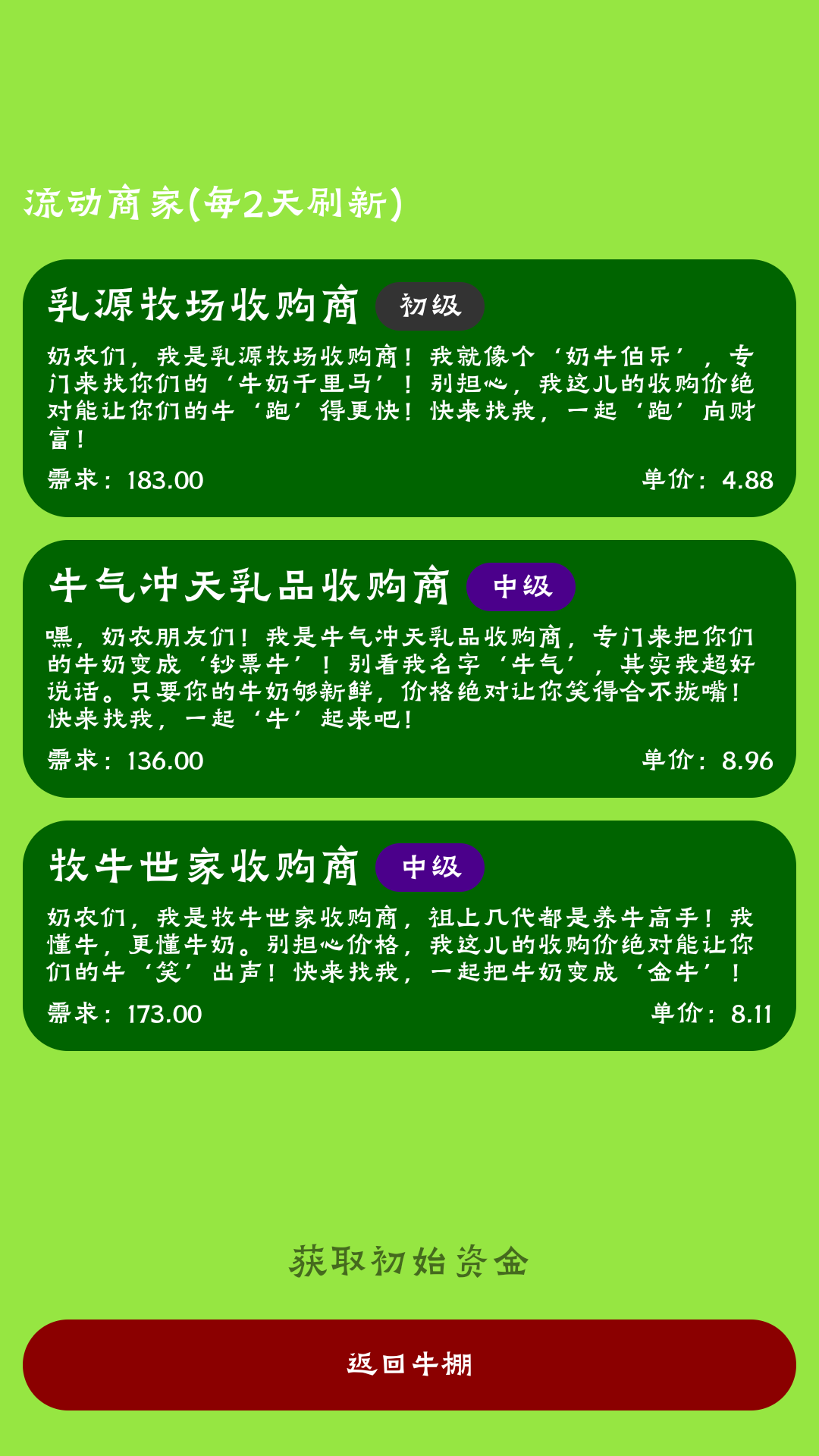
Task: Click the 单价 4.88 price label
Action: click(x=707, y=480)
